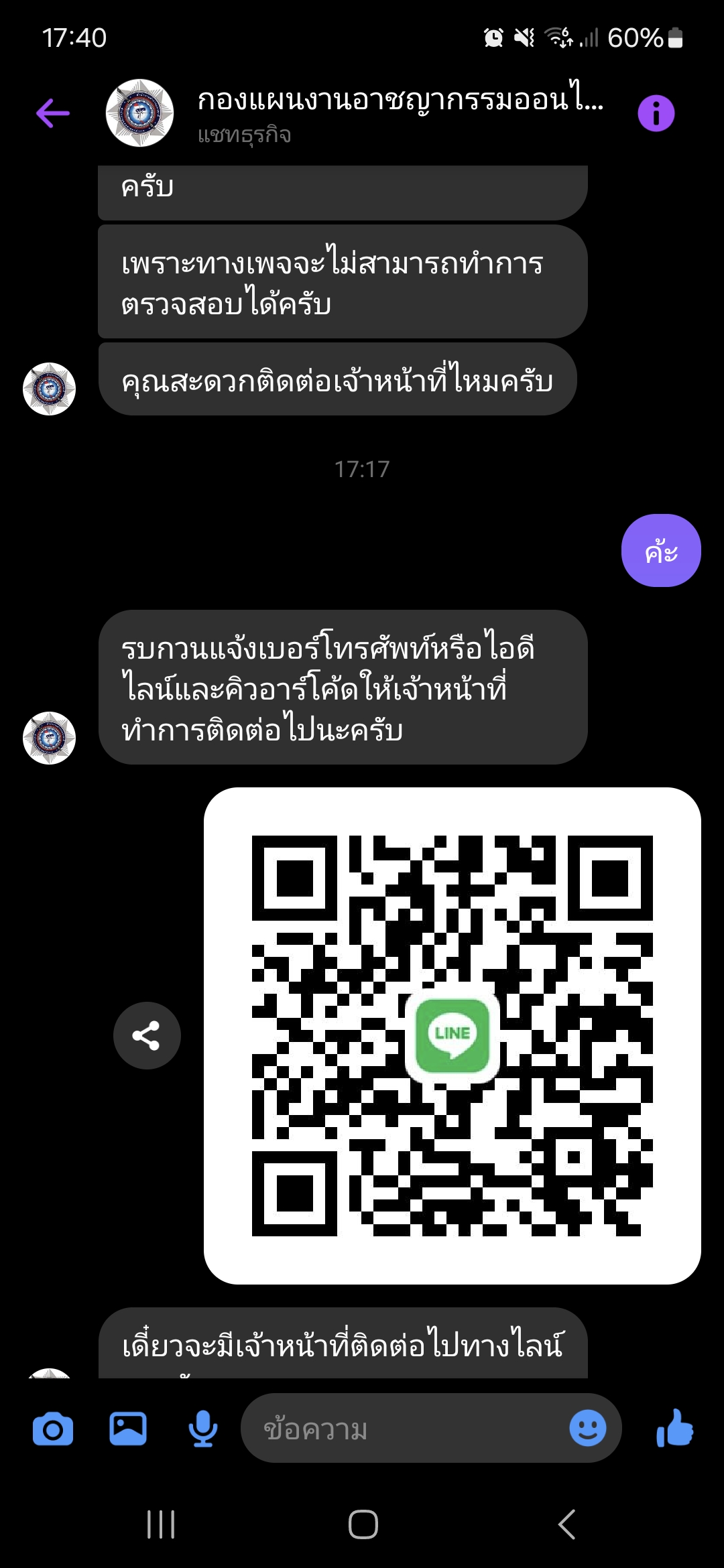Send a thumbs-up like

coord(674,1428)
